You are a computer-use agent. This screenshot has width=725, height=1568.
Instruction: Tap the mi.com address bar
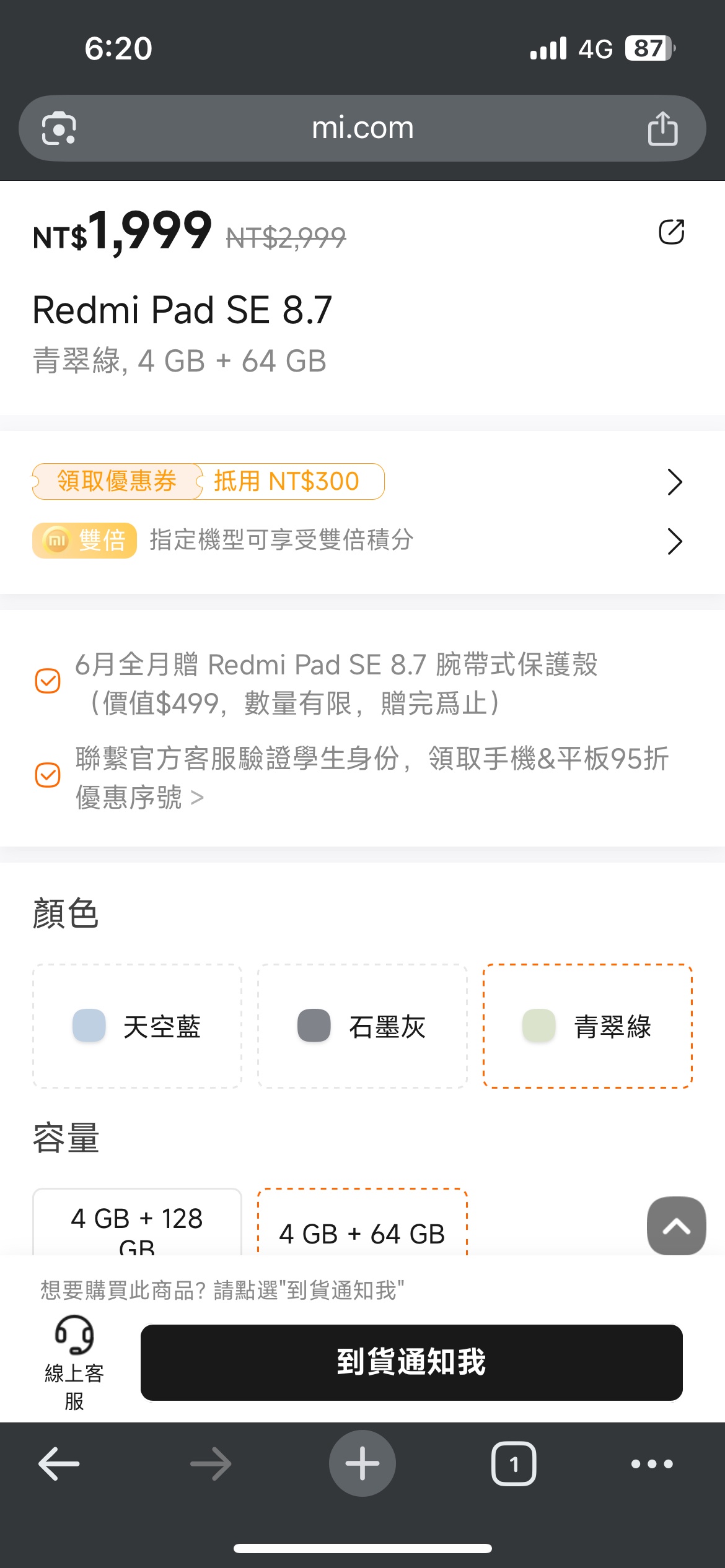pyautogui.click(x=362, y=128)
